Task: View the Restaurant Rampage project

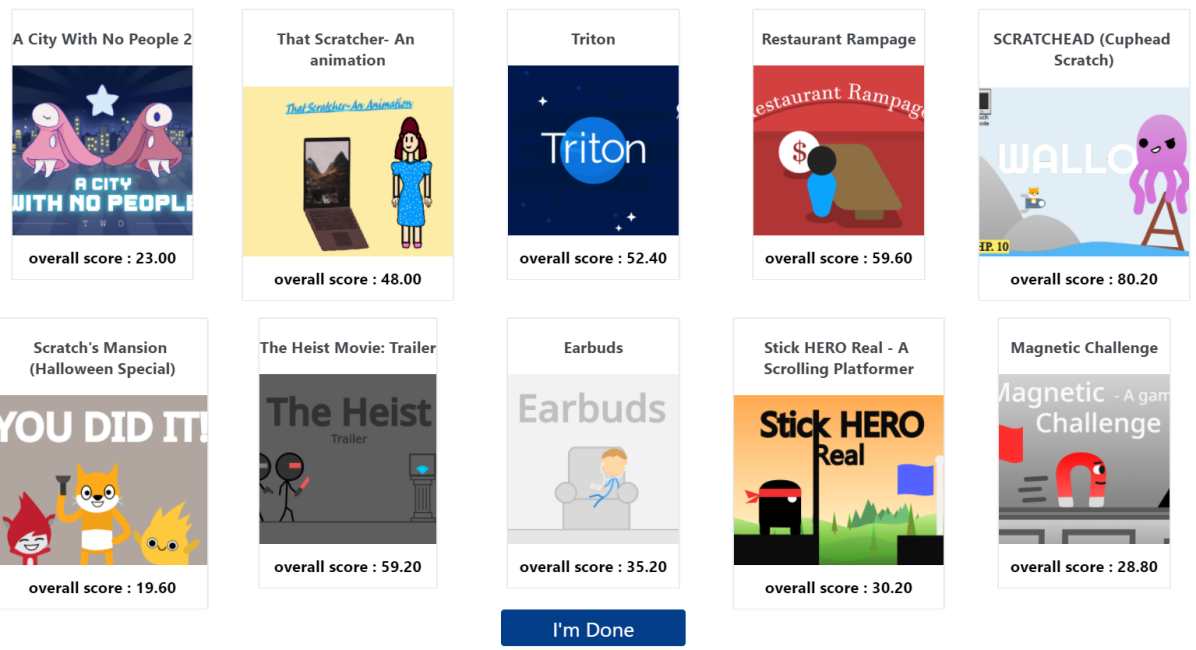Action: tap(838, 150)
